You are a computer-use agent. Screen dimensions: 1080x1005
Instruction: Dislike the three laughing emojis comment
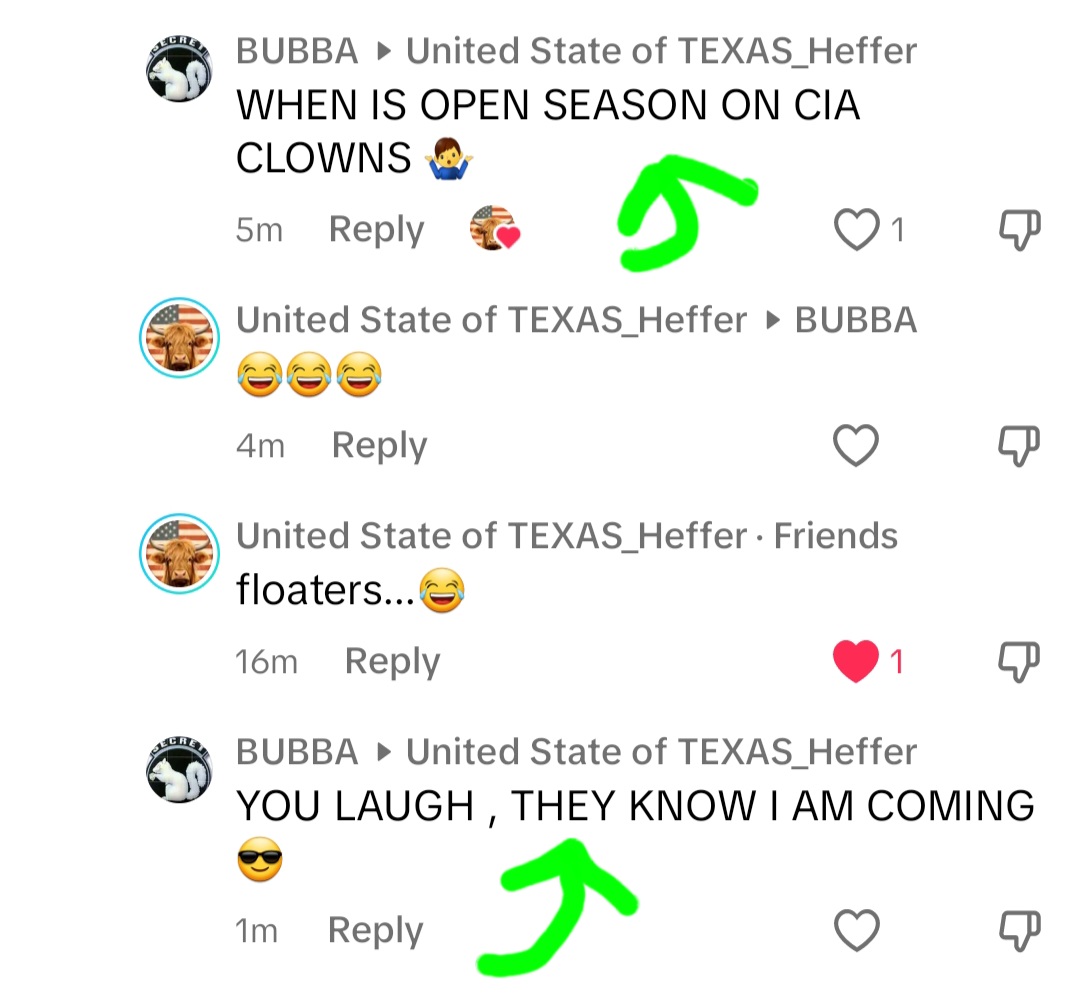coord(1020,446)
